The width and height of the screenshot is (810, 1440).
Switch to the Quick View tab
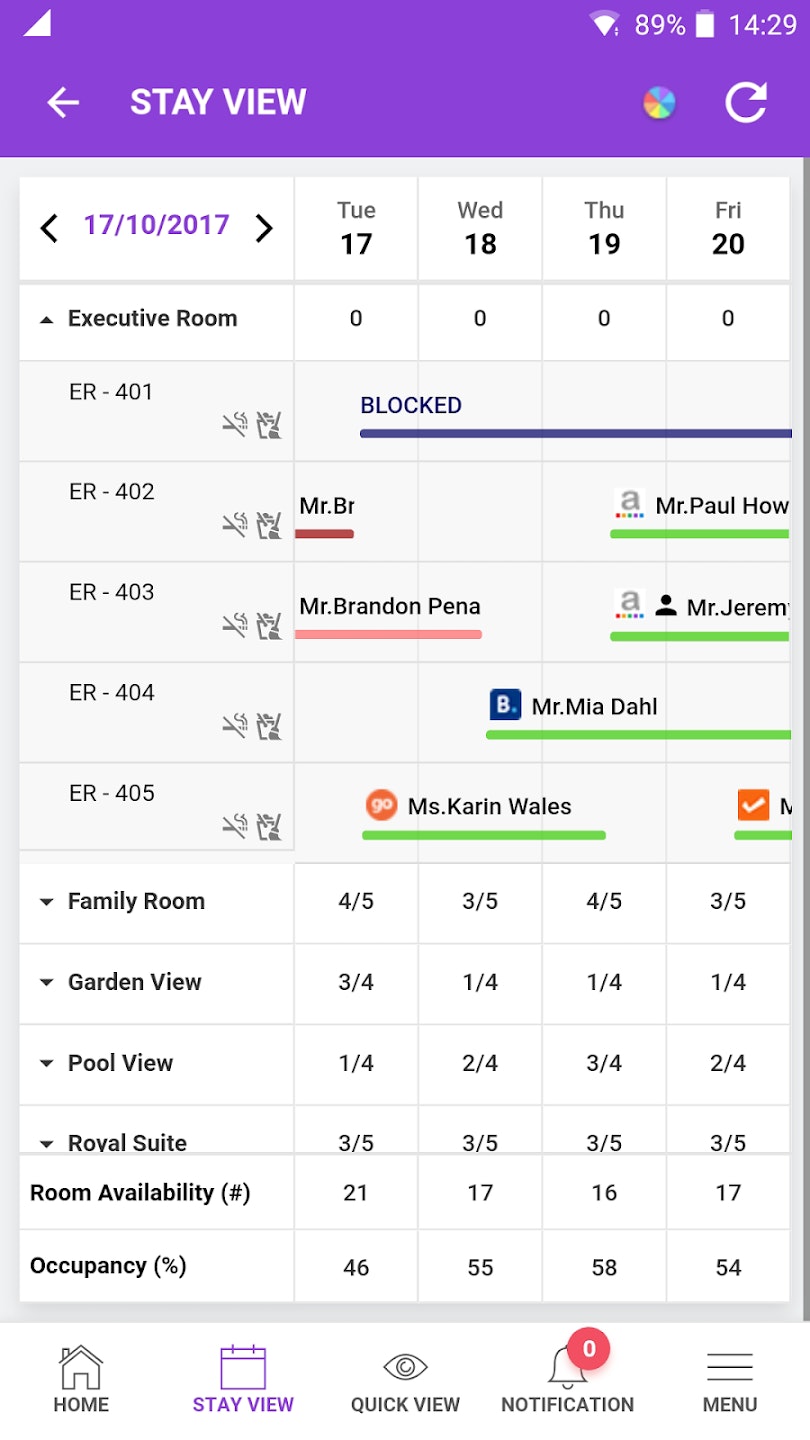click(x=405, y=1380)
